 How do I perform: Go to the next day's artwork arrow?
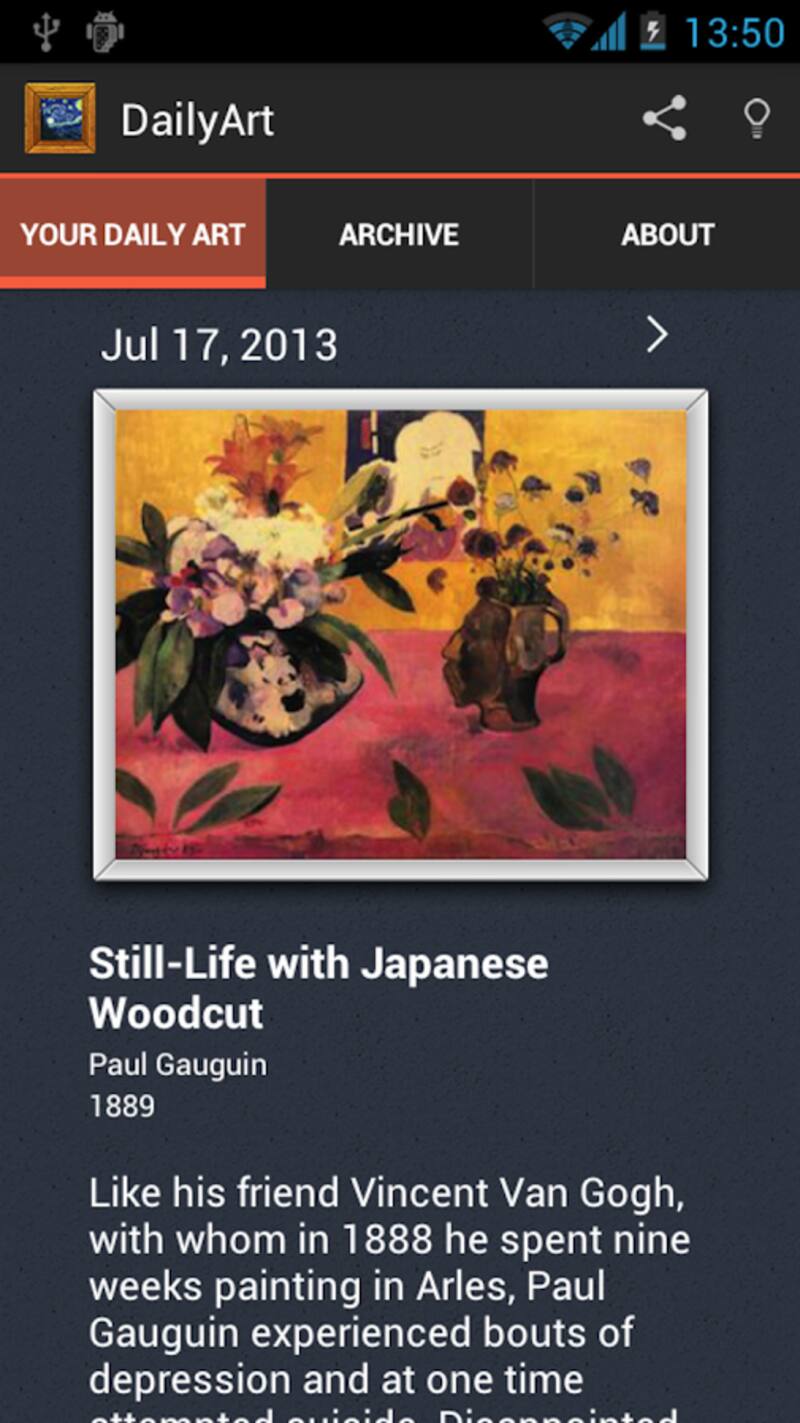(x=657, y=336)
